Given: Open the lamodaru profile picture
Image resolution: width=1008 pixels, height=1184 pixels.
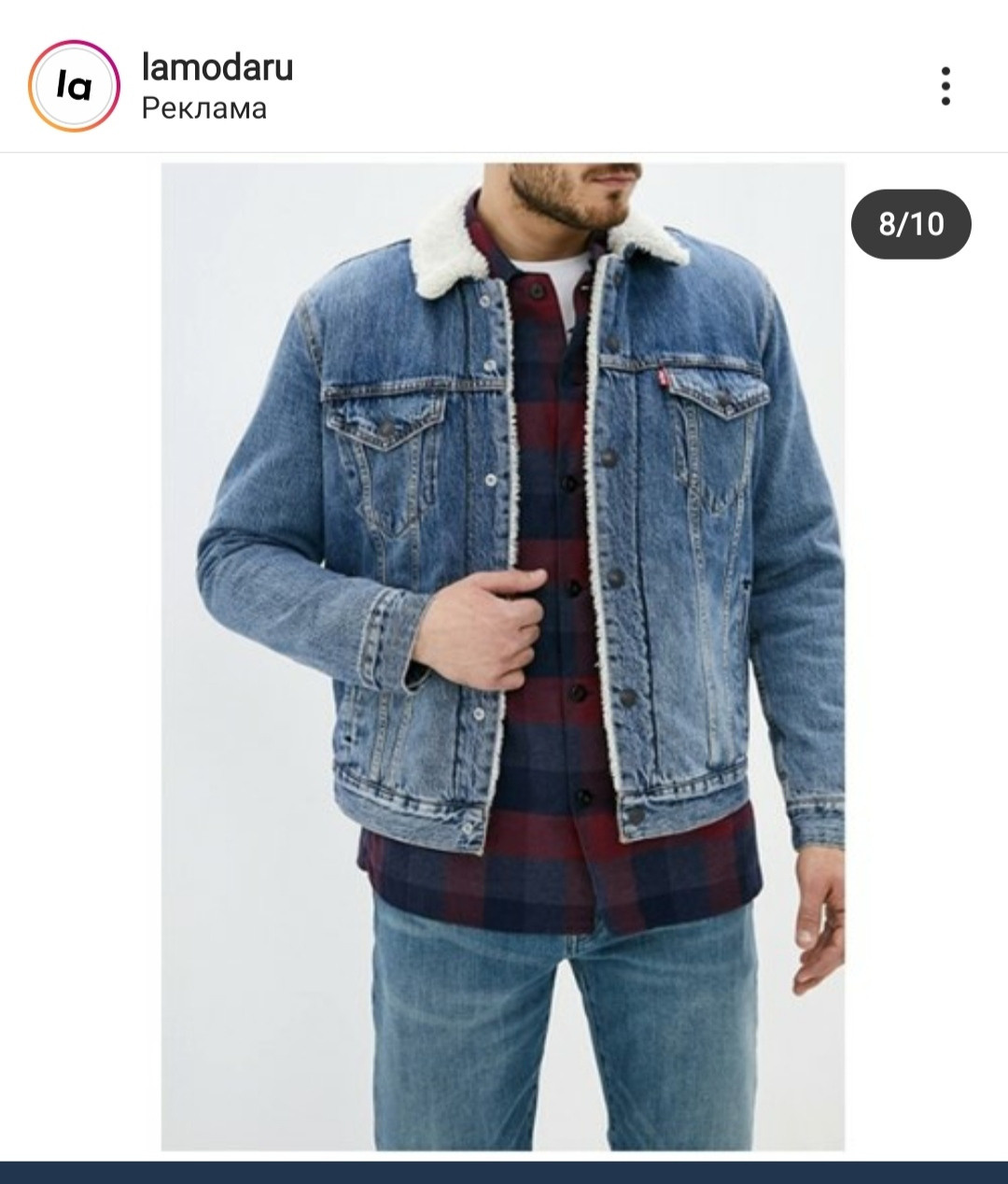Looking at the screenshot, I should pyautogui.click(x=74, y=86).
